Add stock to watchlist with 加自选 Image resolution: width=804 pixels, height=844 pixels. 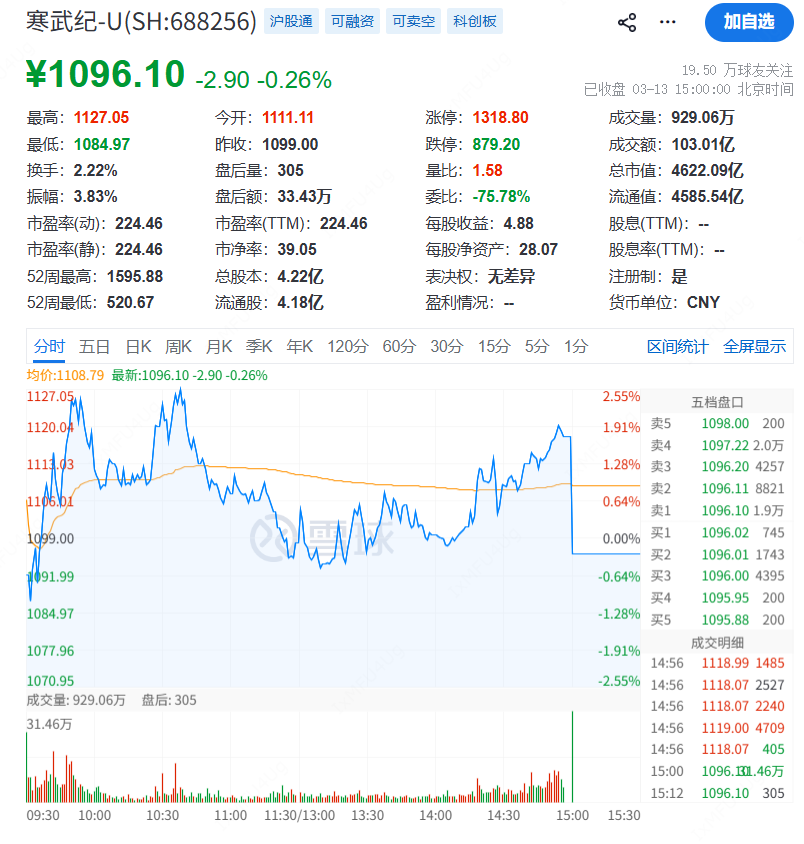coord(748,22)
